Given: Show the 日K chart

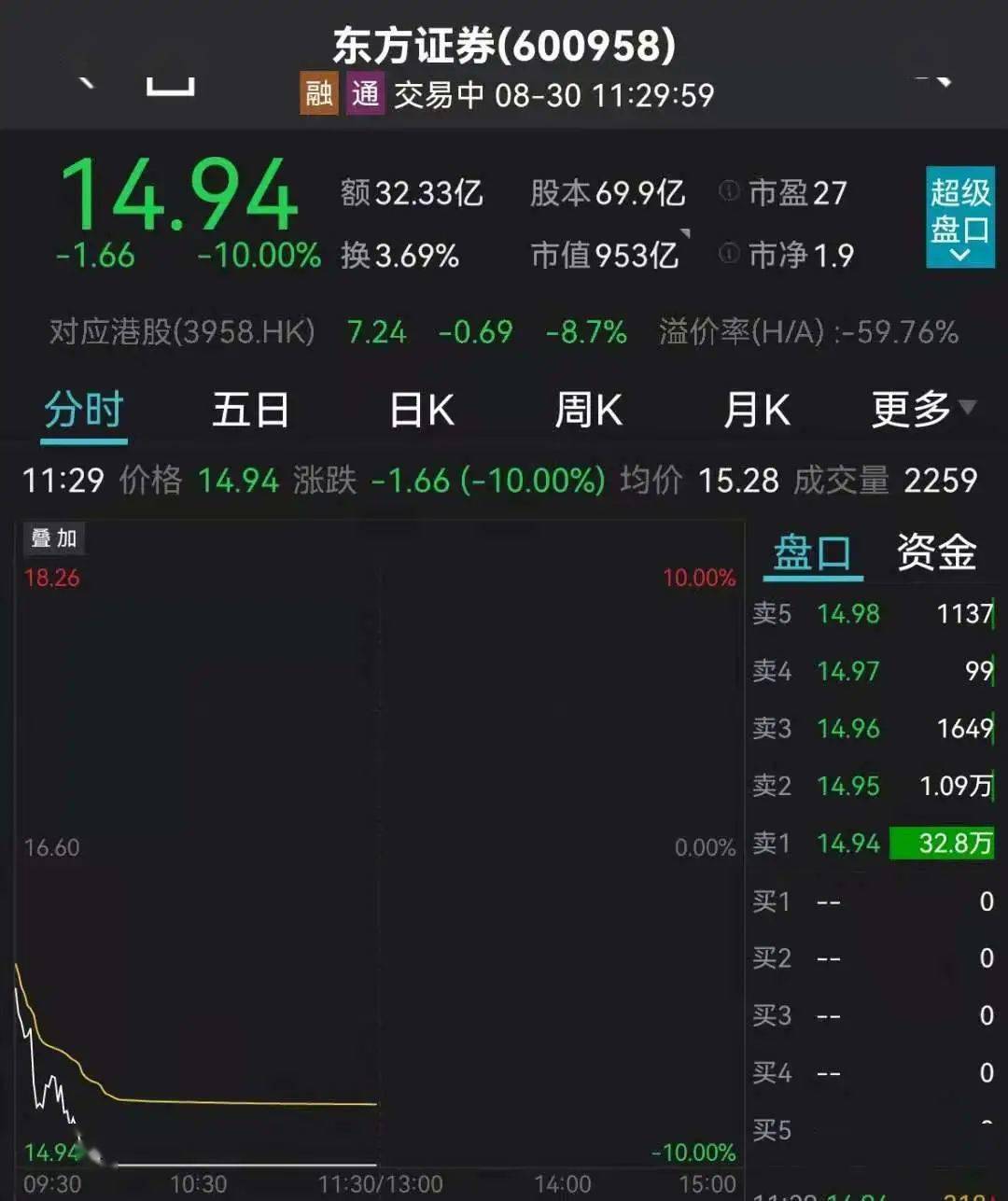Looking at the screenshot, I should (x=421, y=411).
